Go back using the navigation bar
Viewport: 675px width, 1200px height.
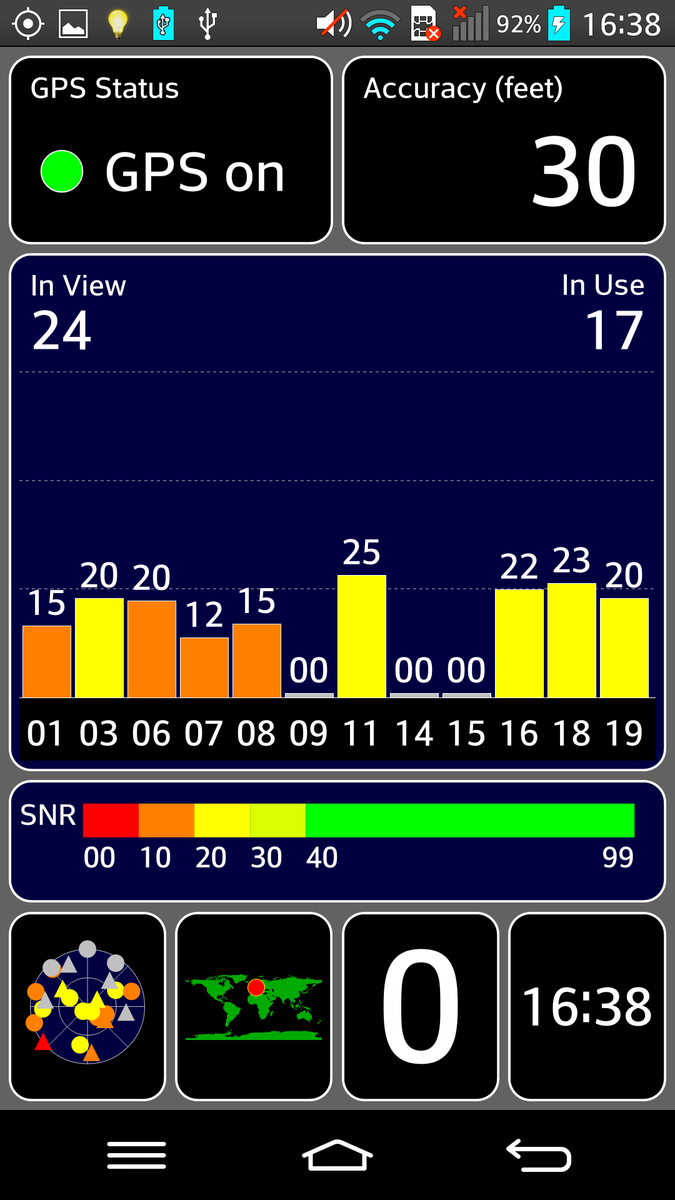(539, 1155)
